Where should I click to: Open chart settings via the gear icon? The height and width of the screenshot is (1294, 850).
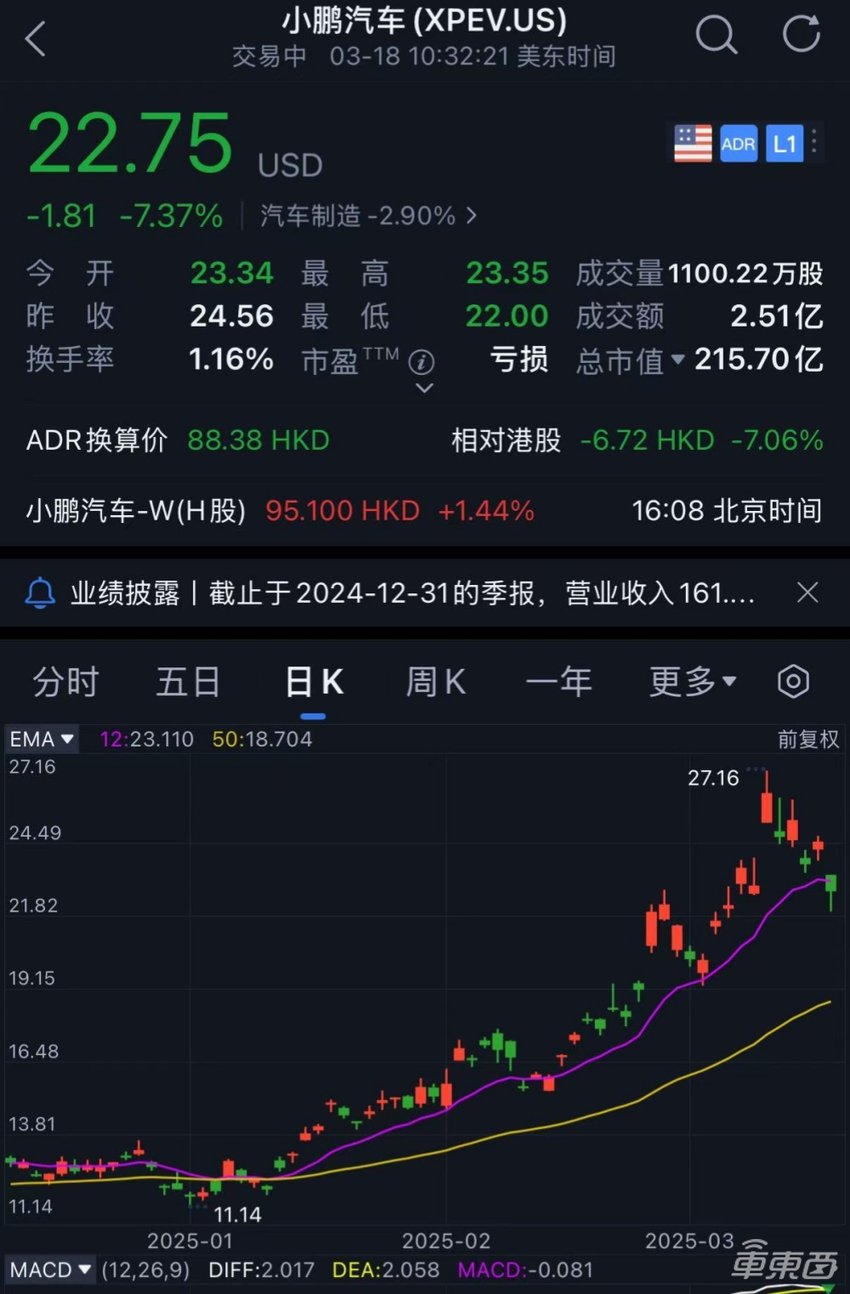coord(792,681)
